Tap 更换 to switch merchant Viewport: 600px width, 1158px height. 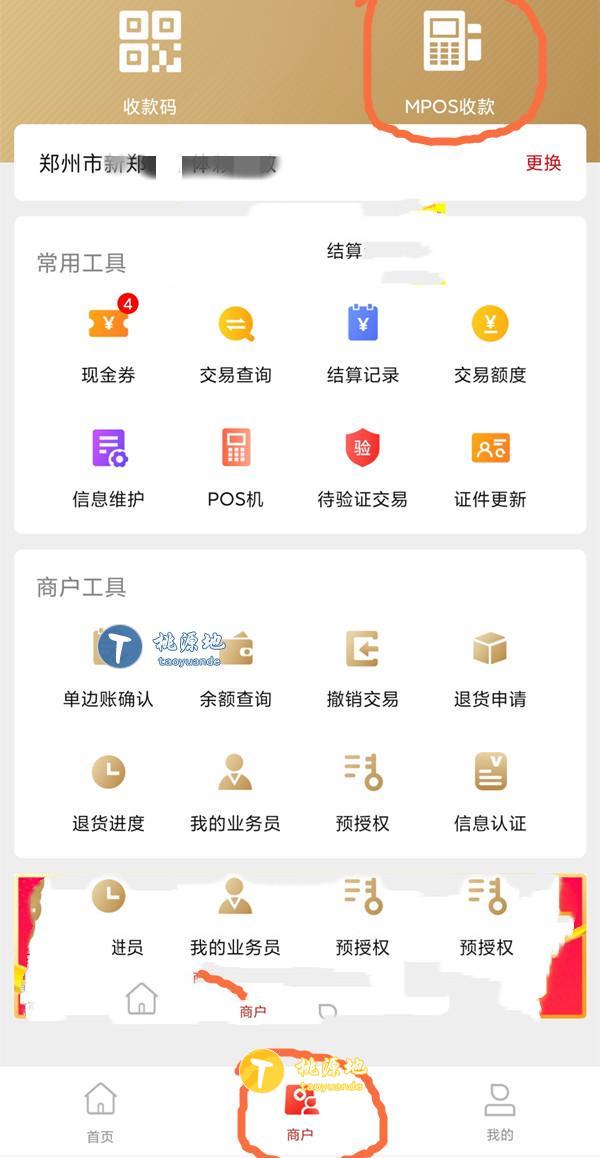tap(543, 162)
